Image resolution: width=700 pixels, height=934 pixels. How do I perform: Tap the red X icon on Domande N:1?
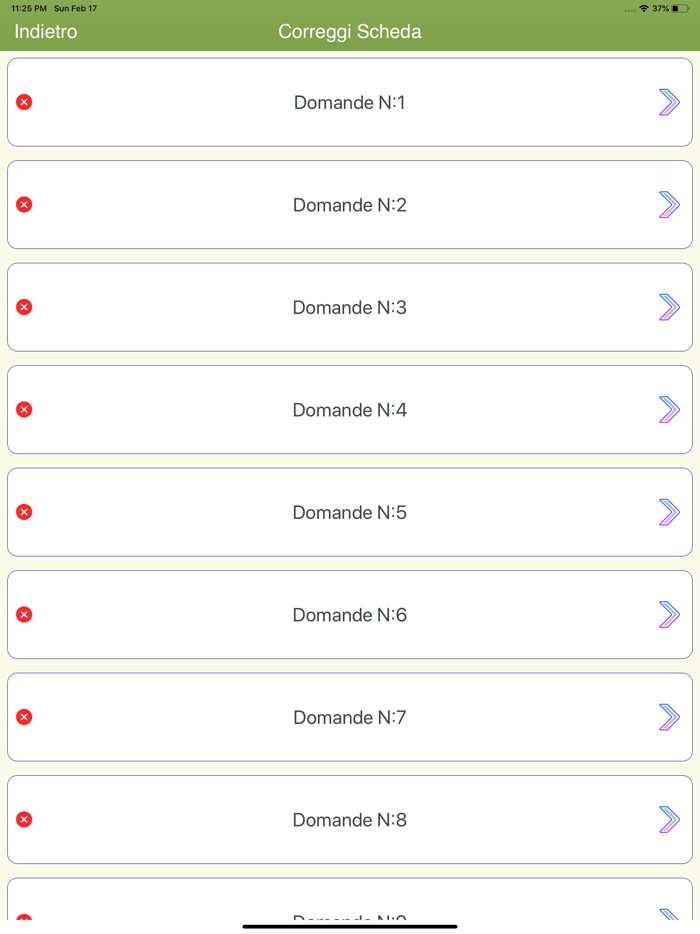pyautogui.click(x=24, y=102)
